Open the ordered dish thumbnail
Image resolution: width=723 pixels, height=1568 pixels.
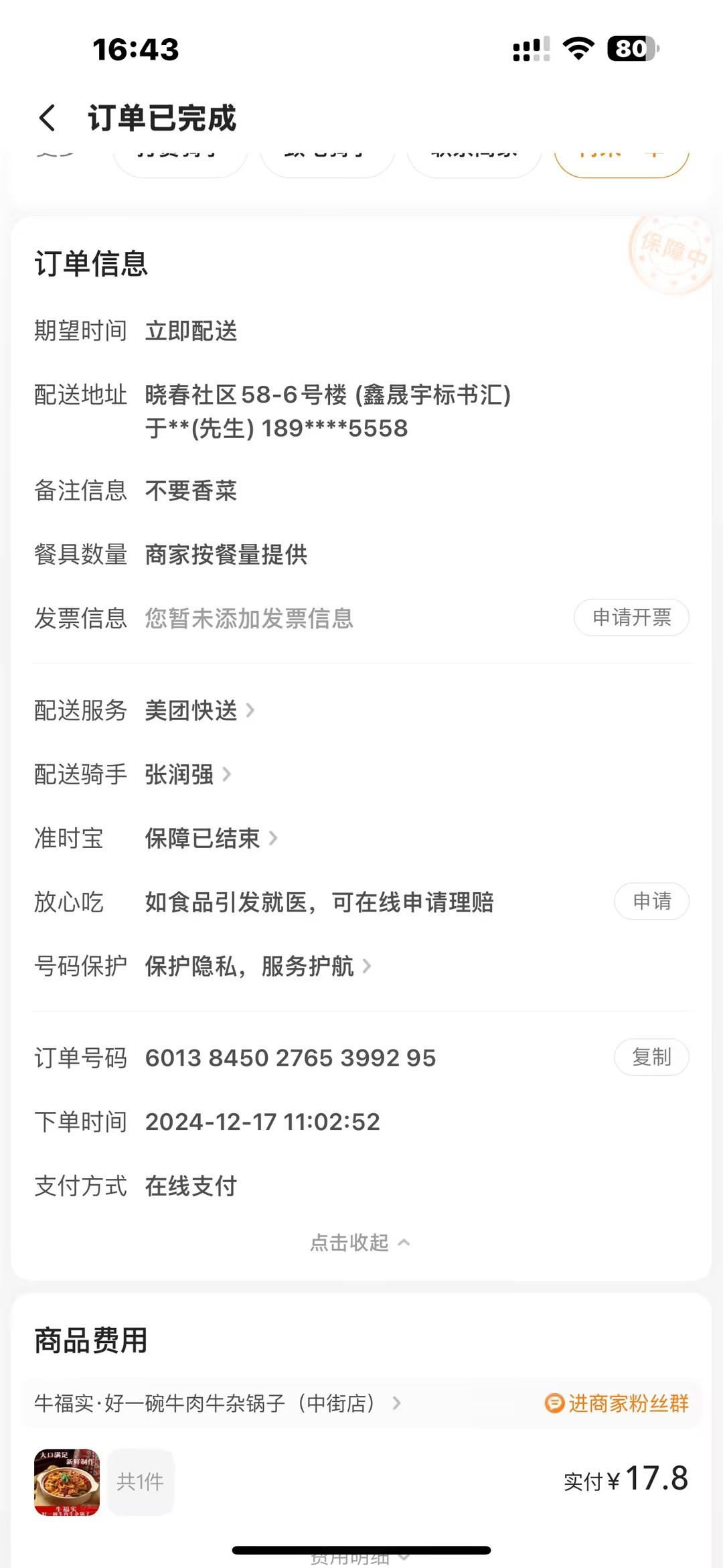67,1482
